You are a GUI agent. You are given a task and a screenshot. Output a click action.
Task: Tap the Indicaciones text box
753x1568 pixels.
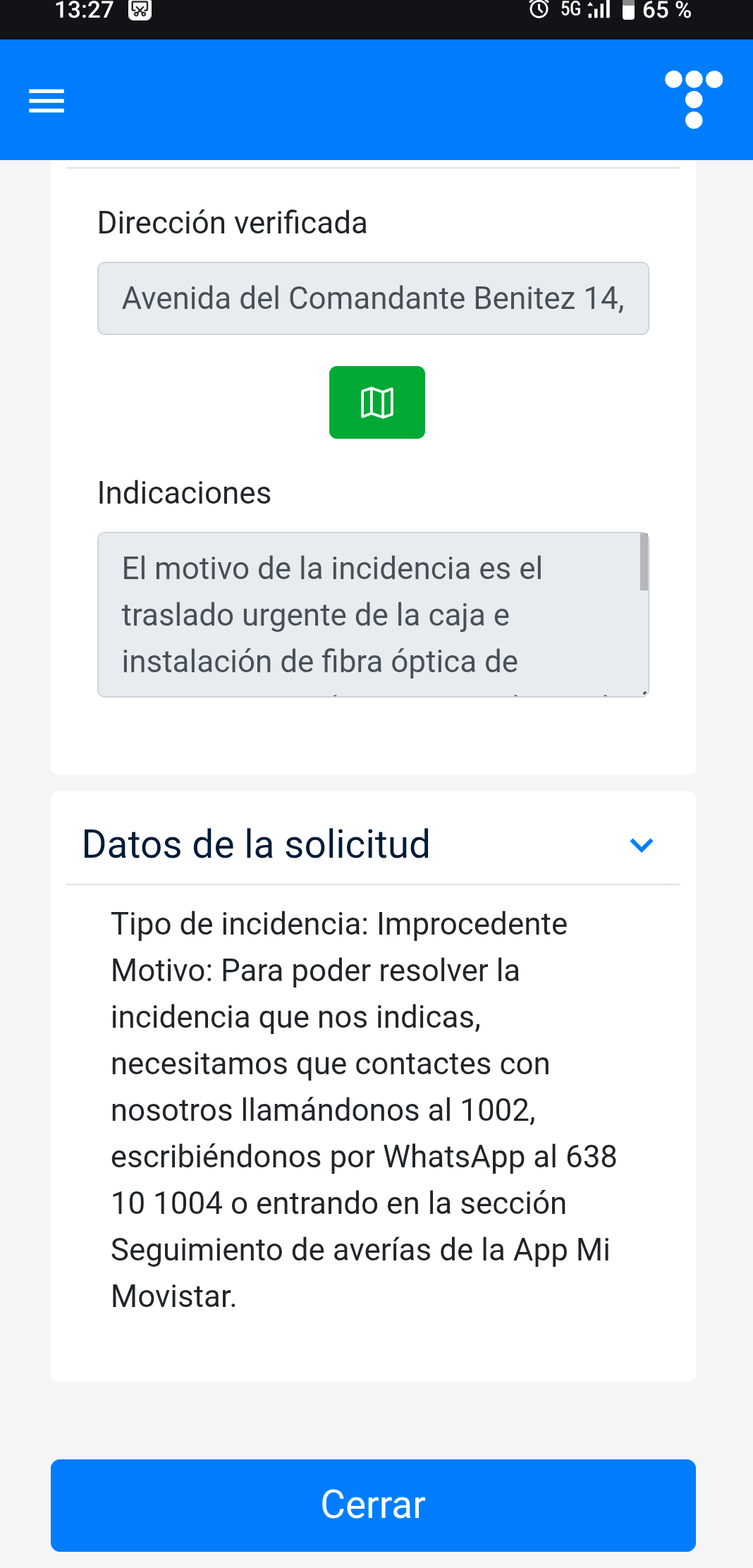pos(372,614)
